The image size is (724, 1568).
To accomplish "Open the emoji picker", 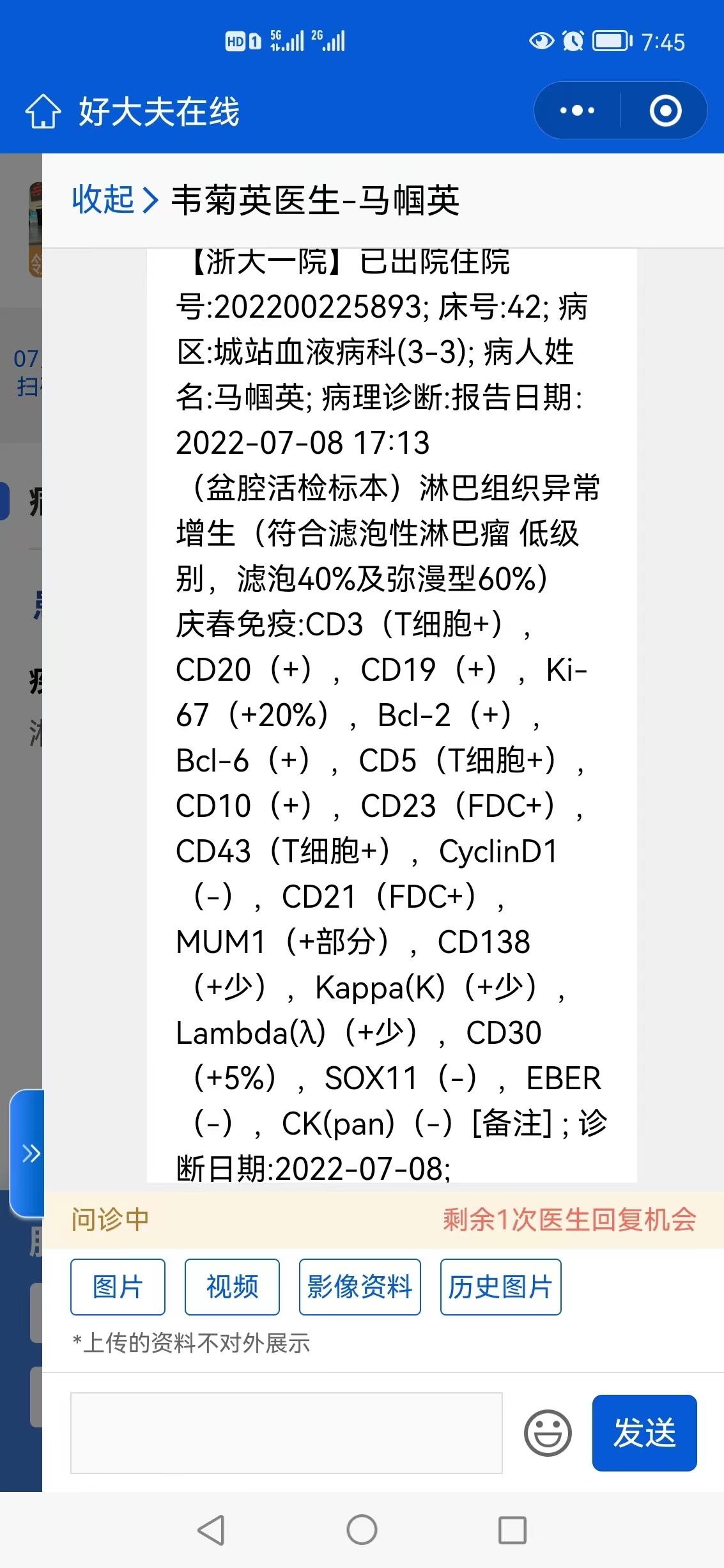I will [548, 1432].
